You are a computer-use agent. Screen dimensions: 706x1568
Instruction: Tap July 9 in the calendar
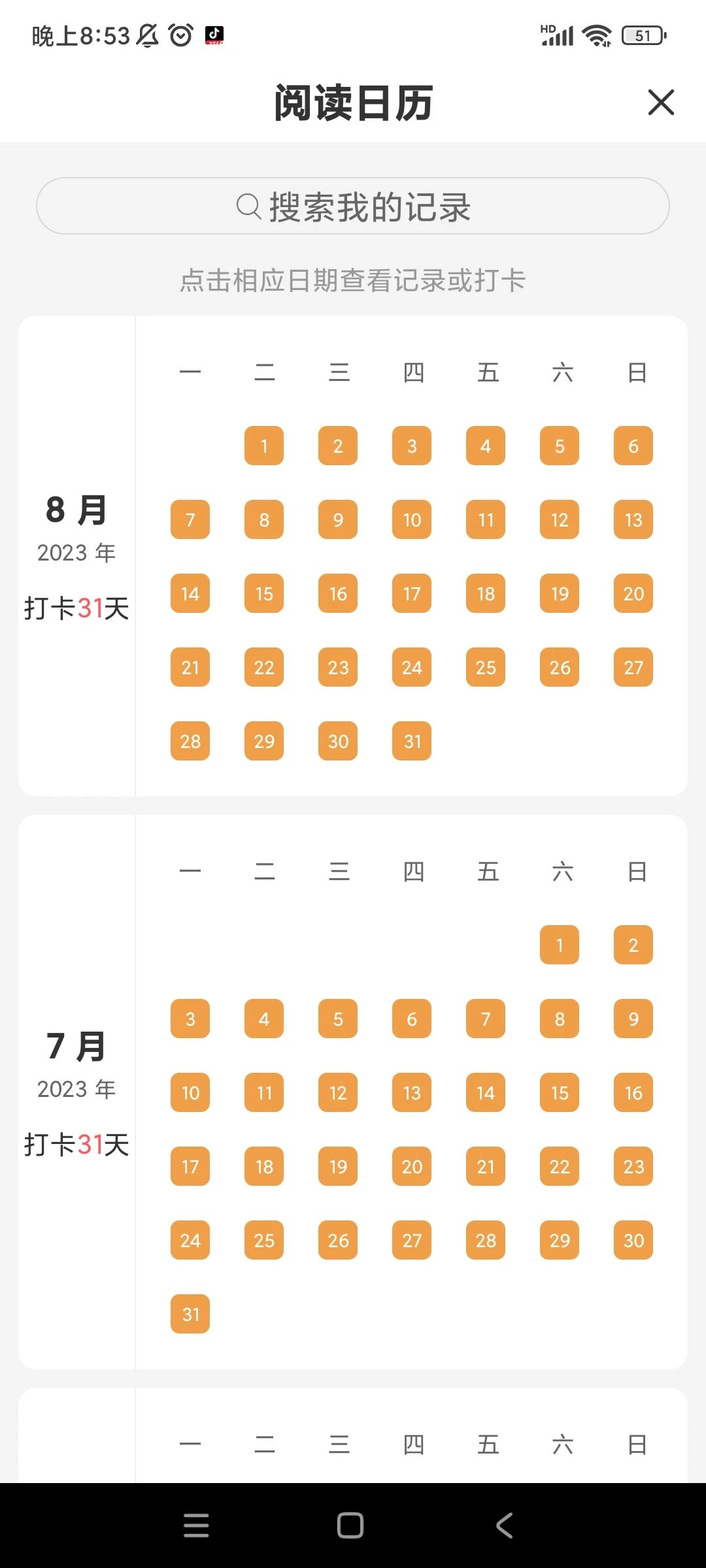point(633,1019)
